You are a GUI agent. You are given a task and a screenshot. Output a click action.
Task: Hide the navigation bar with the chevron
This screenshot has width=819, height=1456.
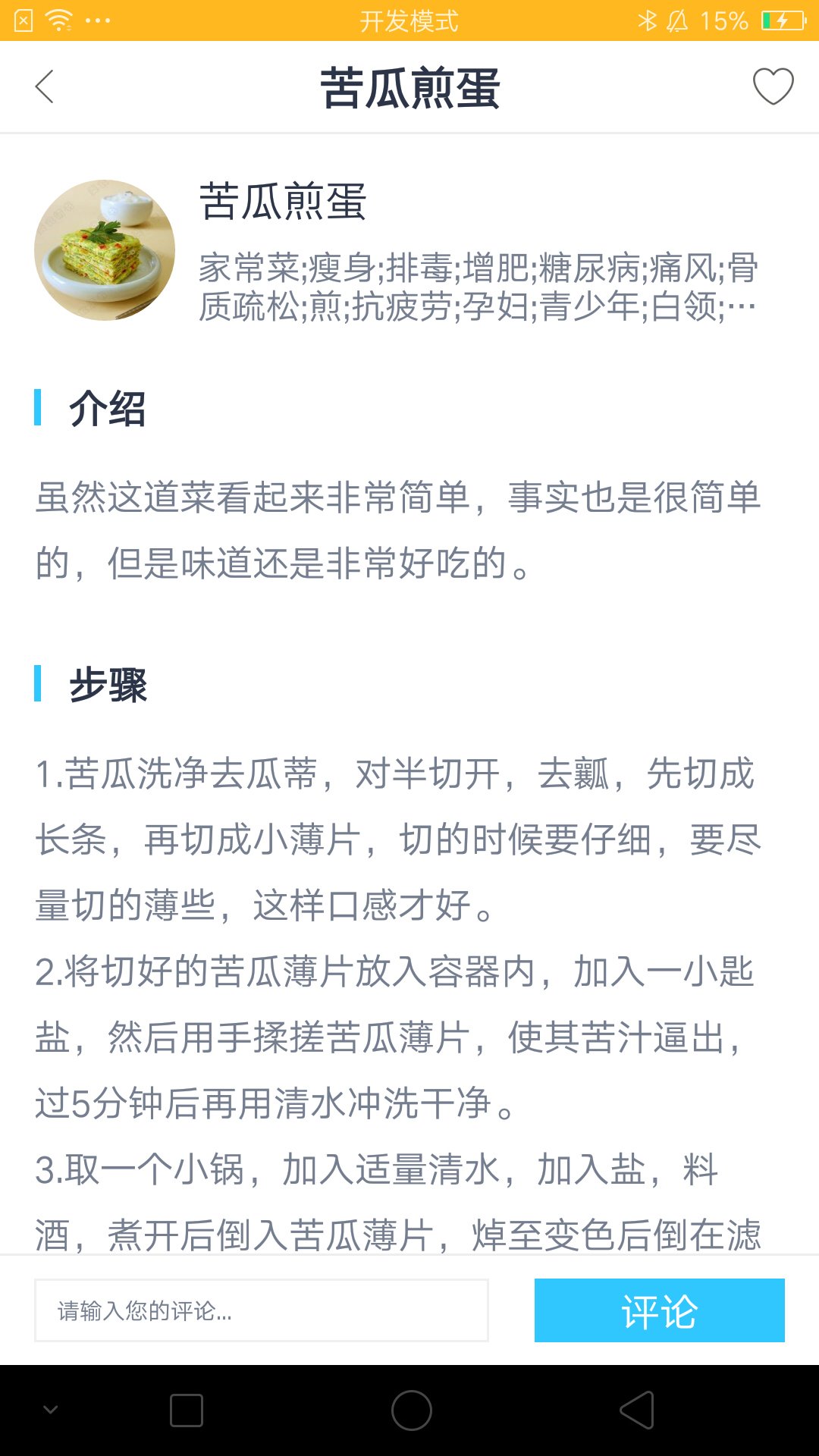(51, 1410)
